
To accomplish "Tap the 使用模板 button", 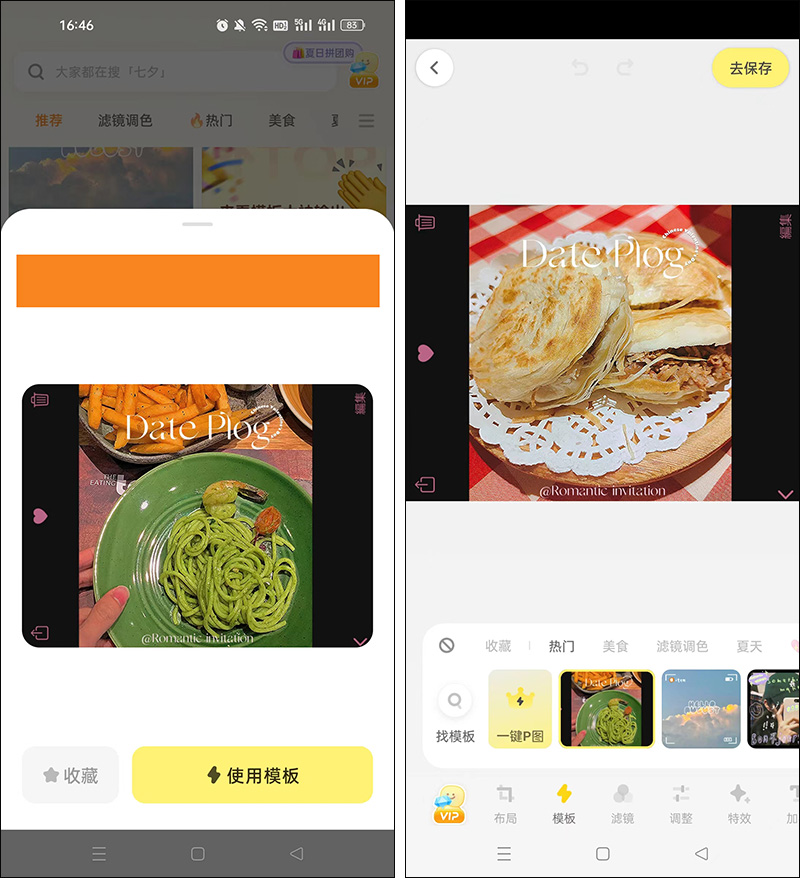I will pos(252,774).
